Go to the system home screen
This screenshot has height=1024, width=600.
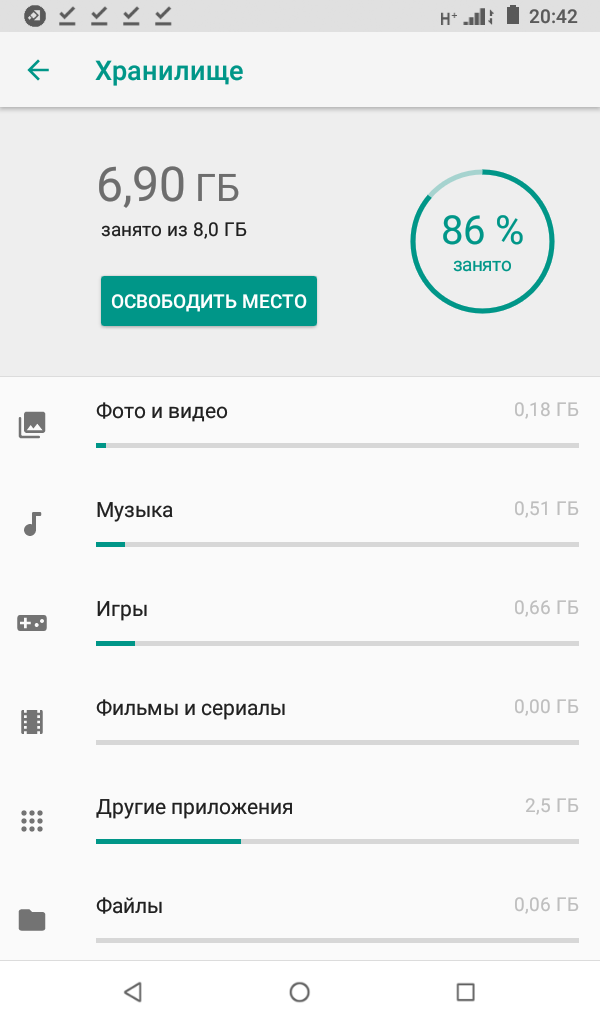point(299,992)
